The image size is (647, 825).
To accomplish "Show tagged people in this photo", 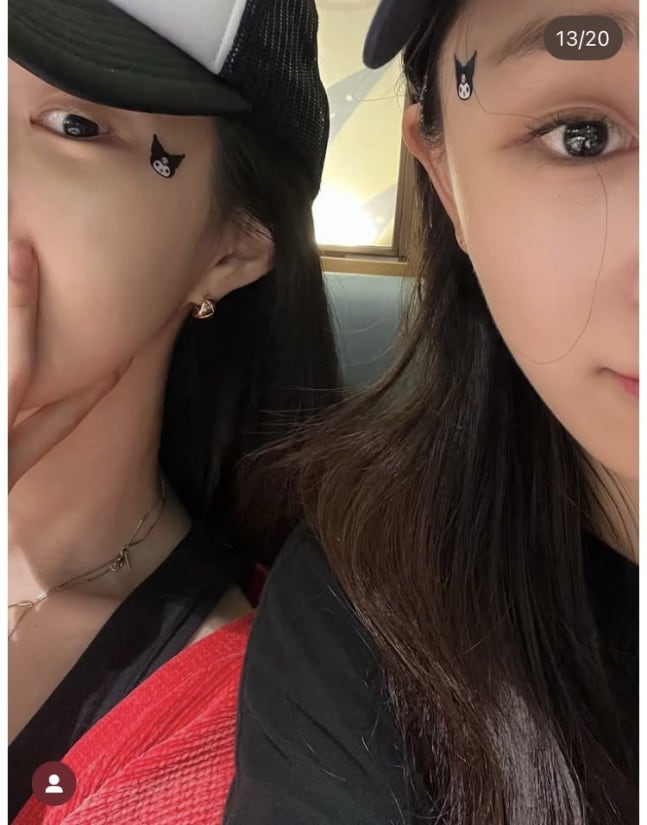I will pos(54,783).
